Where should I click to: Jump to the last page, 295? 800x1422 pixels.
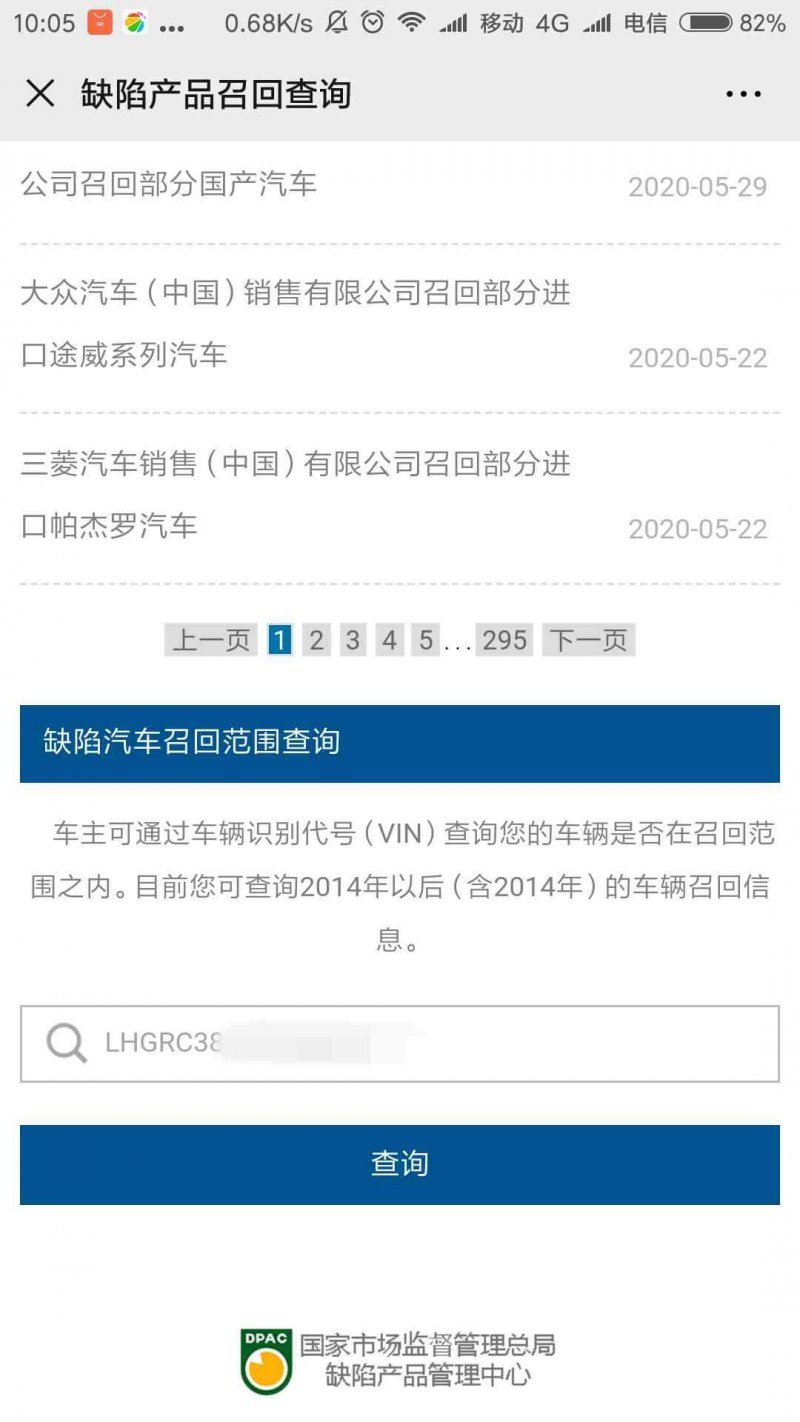click(504, 641)
